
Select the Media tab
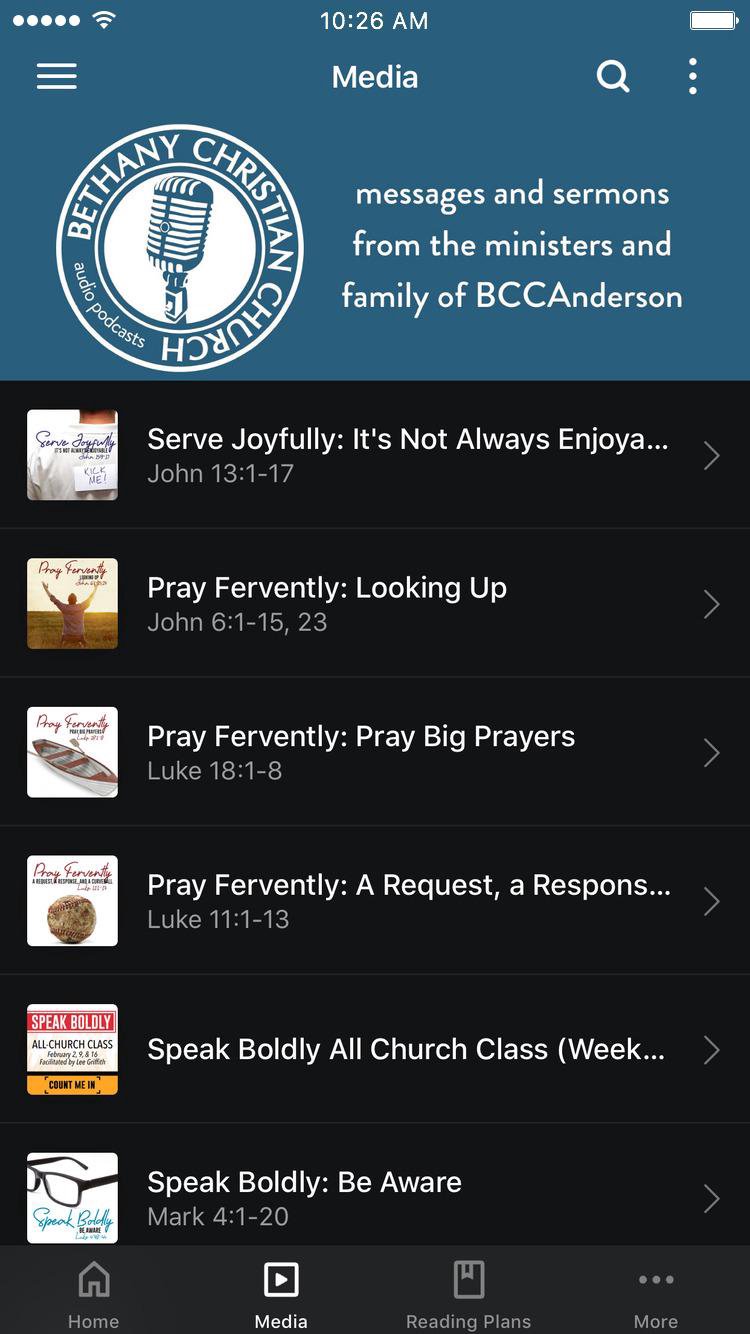(281, 1294)
